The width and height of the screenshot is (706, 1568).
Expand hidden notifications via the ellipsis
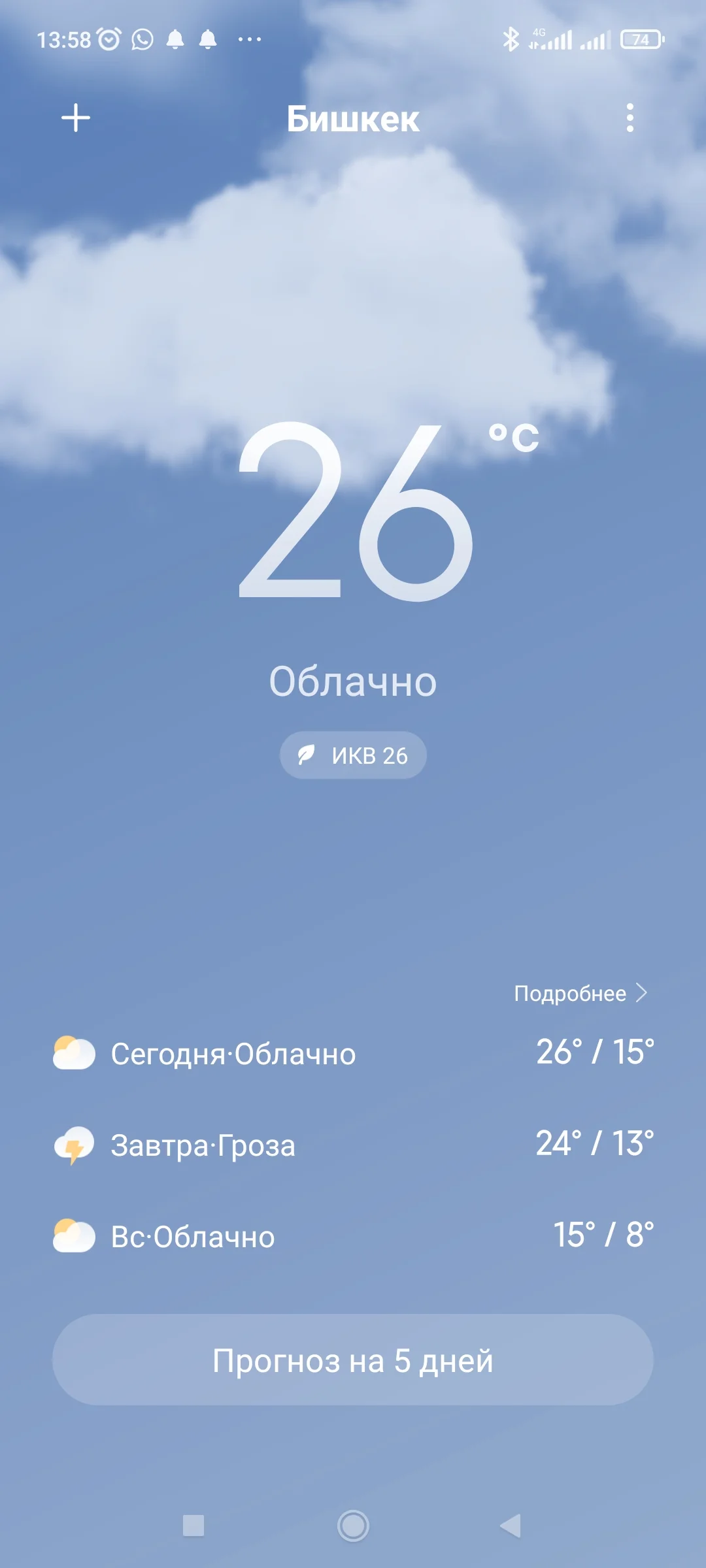point(248,42)
